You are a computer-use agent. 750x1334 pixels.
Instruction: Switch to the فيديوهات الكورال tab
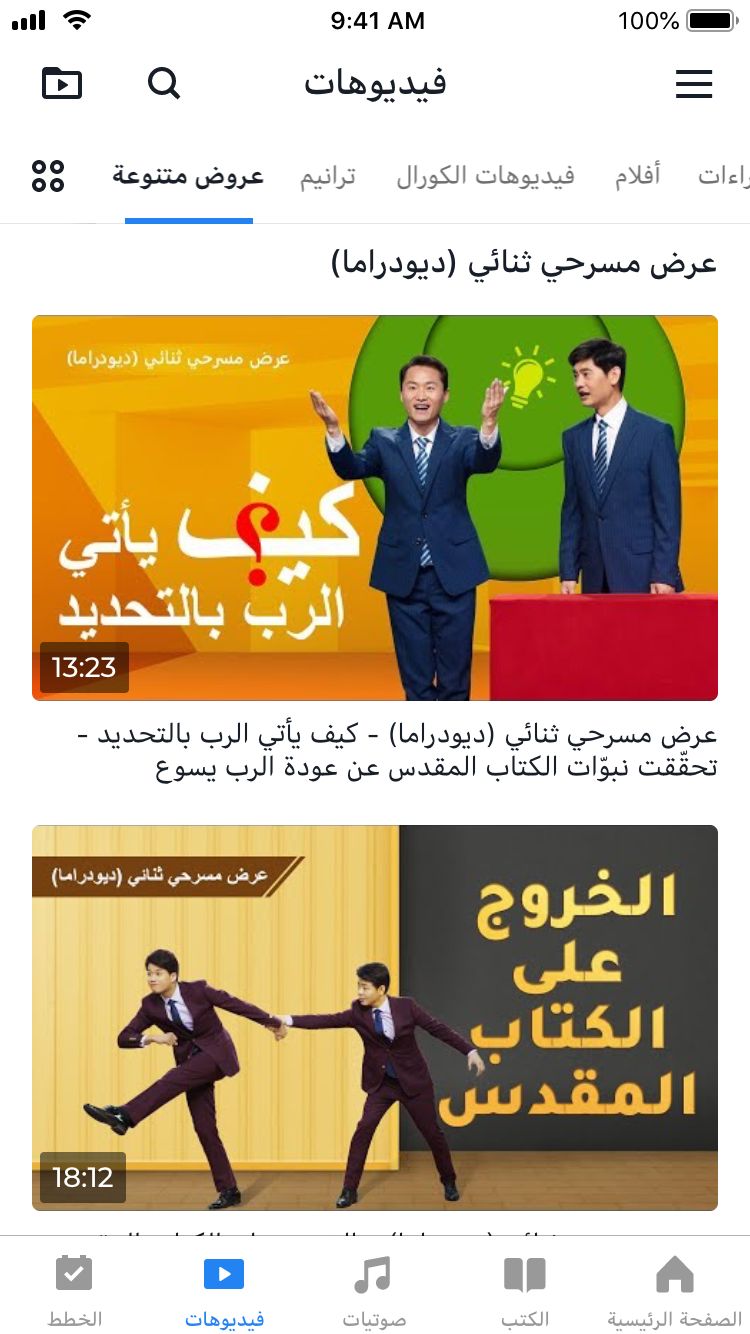[485, 178]
